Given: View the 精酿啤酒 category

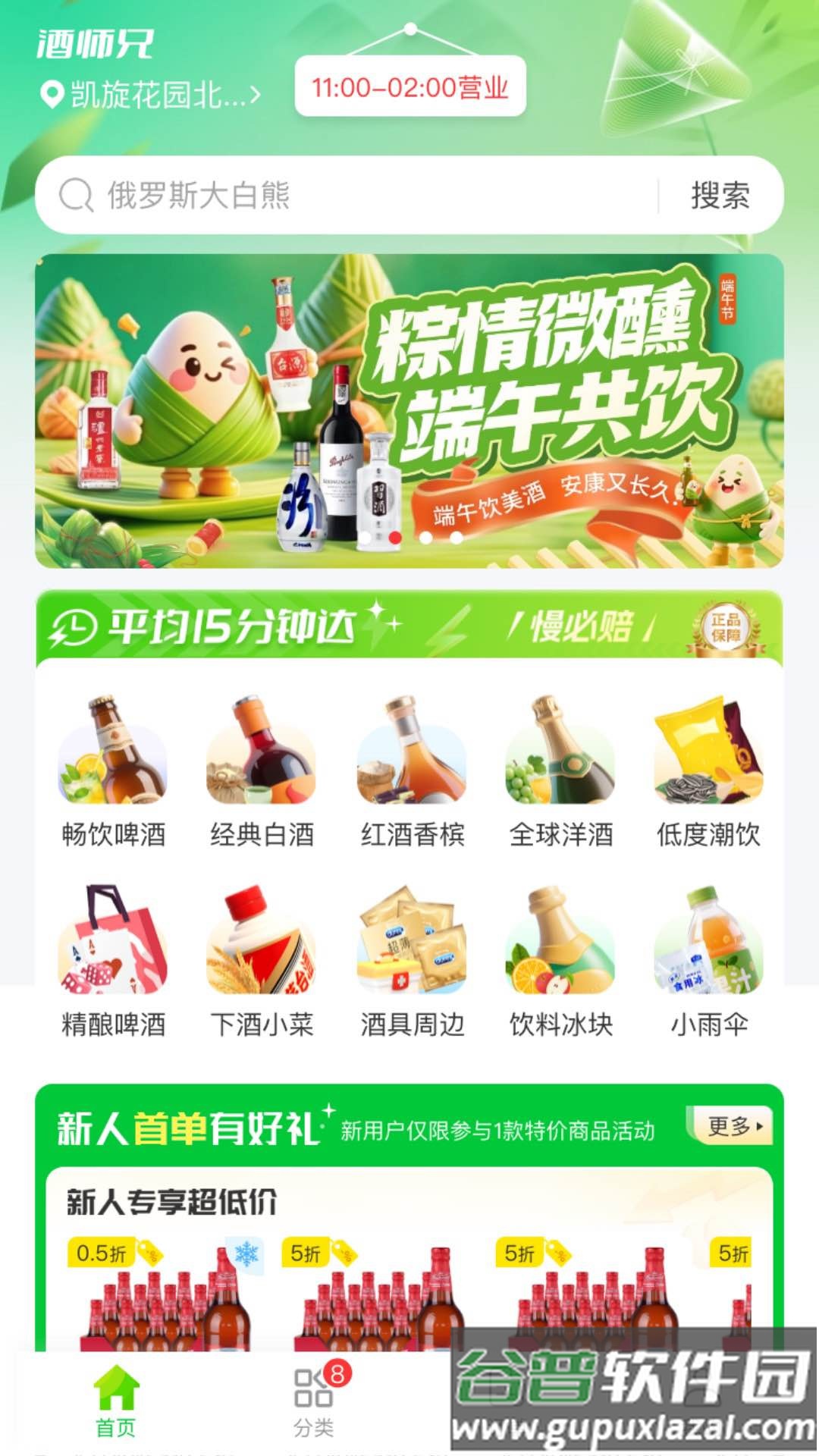Looking at the screenshot, I should pos(113,962).
